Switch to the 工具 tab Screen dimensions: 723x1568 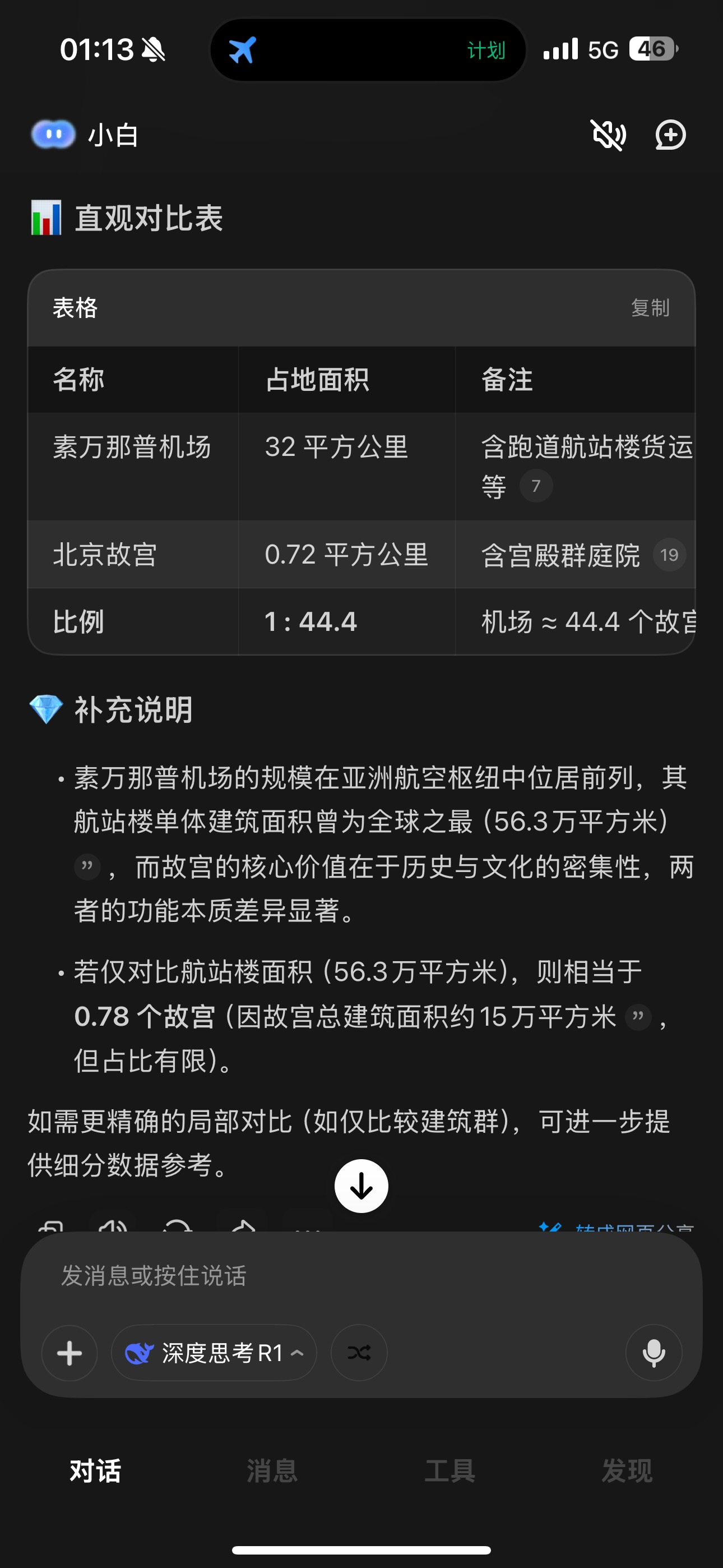click(x=449, y=1470)
